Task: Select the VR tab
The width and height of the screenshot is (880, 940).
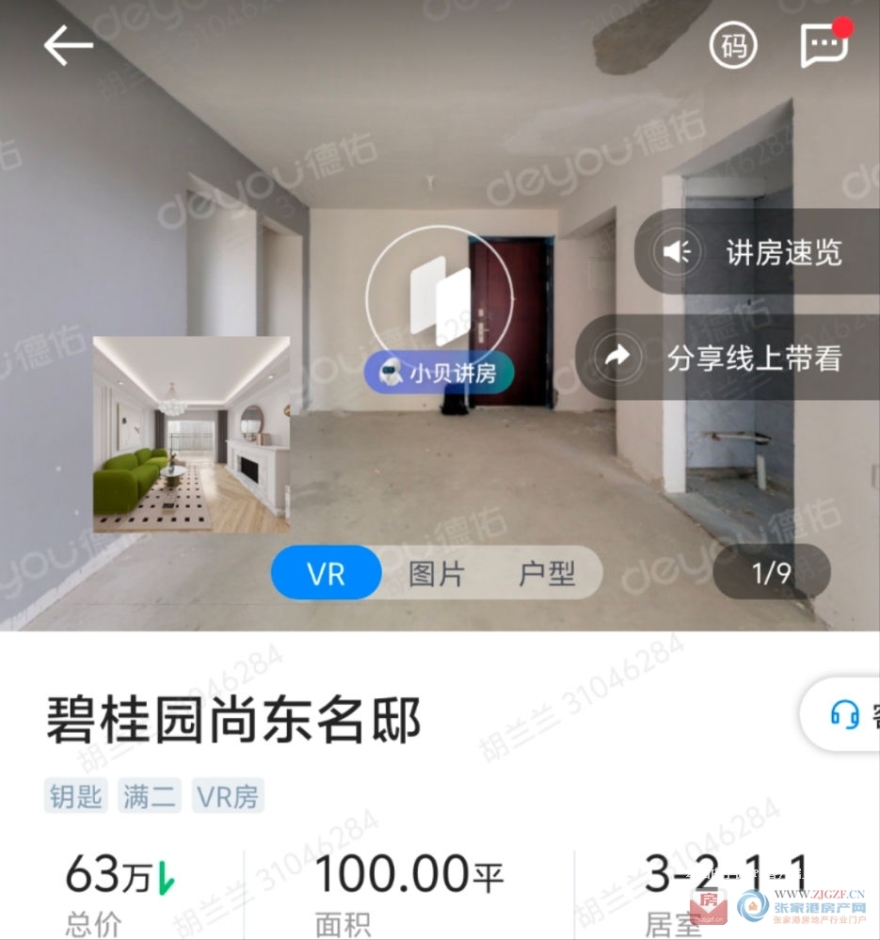Action: (x=326, y=574)
